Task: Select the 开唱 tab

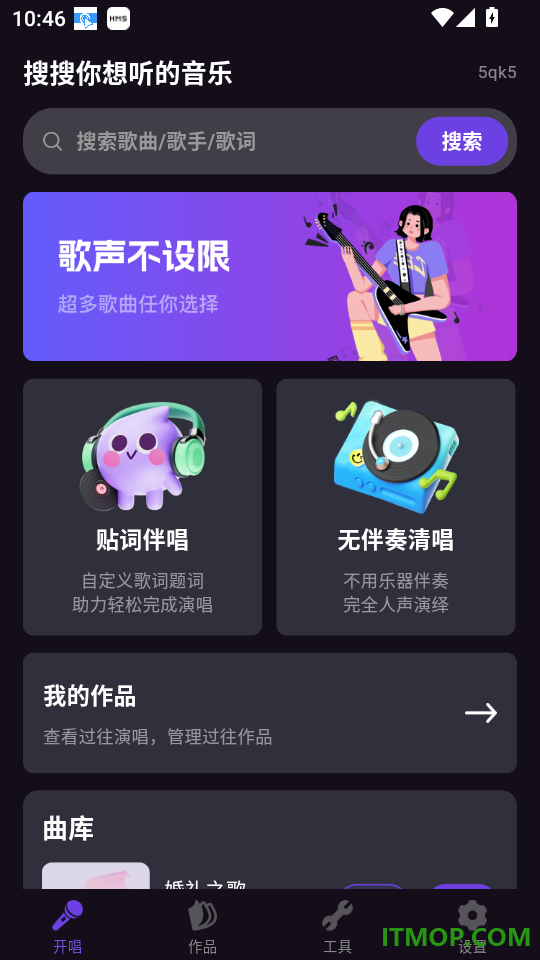Action: (x=67, y=927)
